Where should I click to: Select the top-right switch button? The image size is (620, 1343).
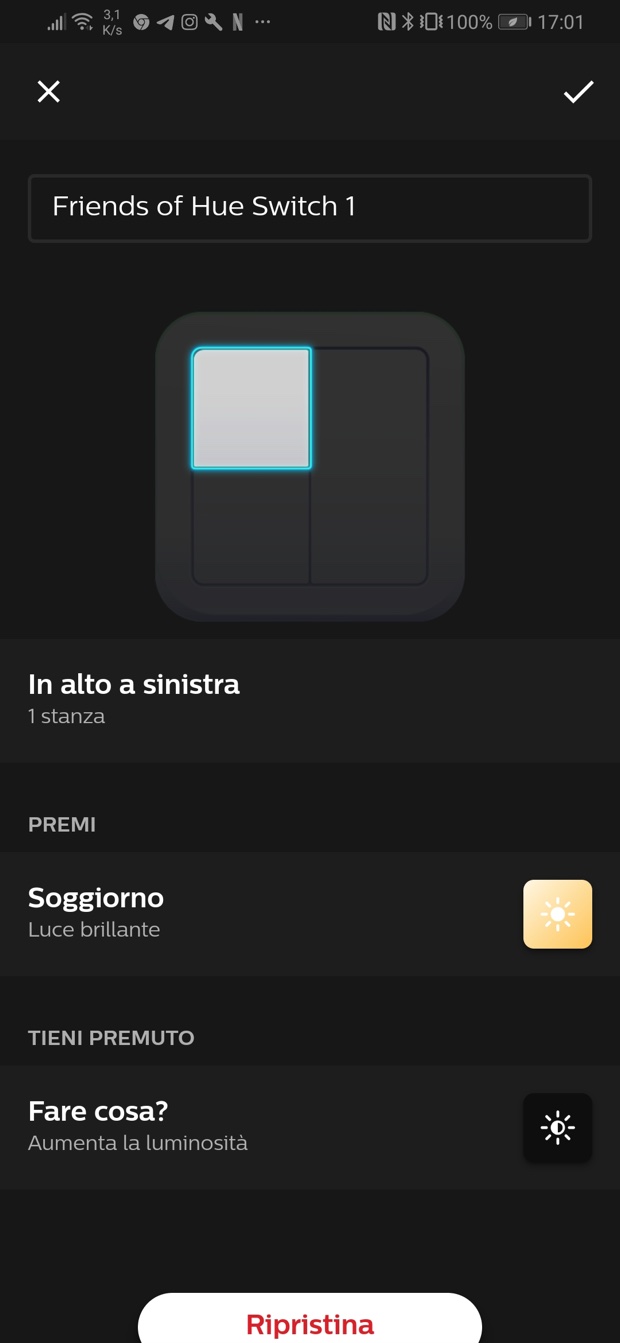coord(369,408)
